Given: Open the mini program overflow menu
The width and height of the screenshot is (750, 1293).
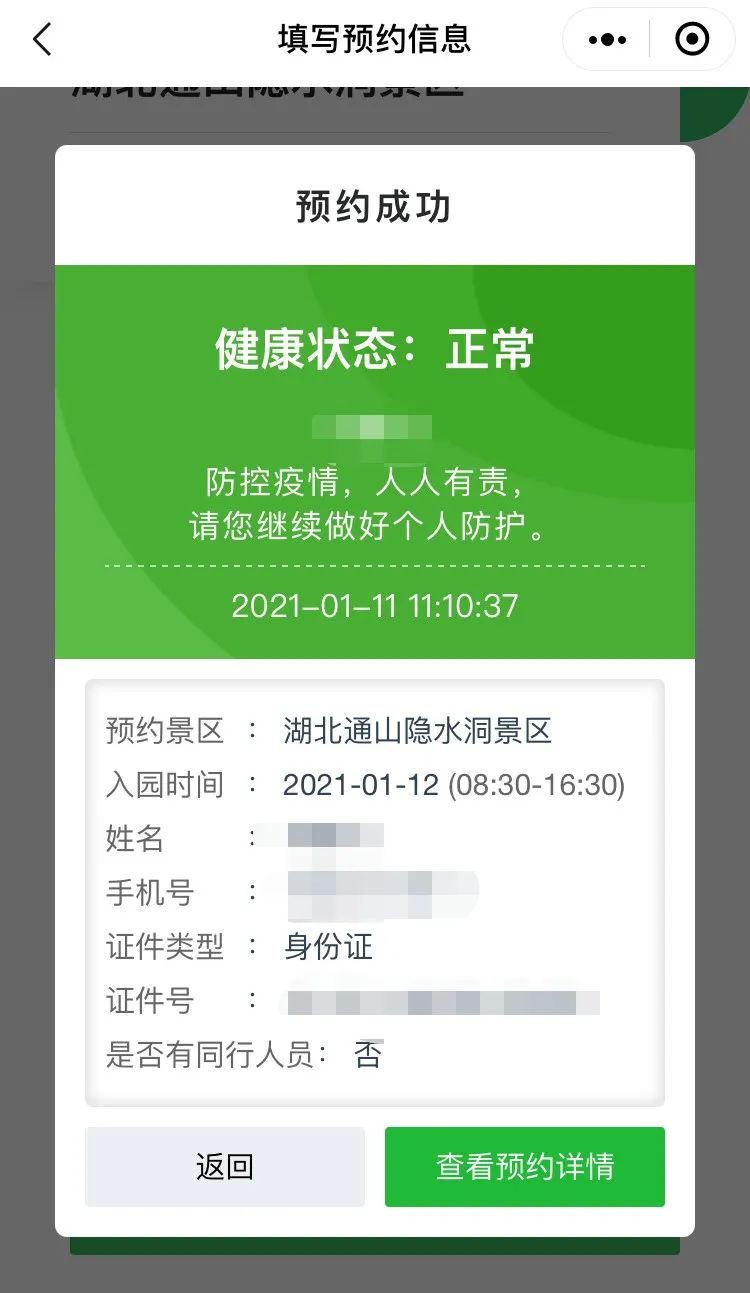Looking at the screenshot, I should coord(607,40).
